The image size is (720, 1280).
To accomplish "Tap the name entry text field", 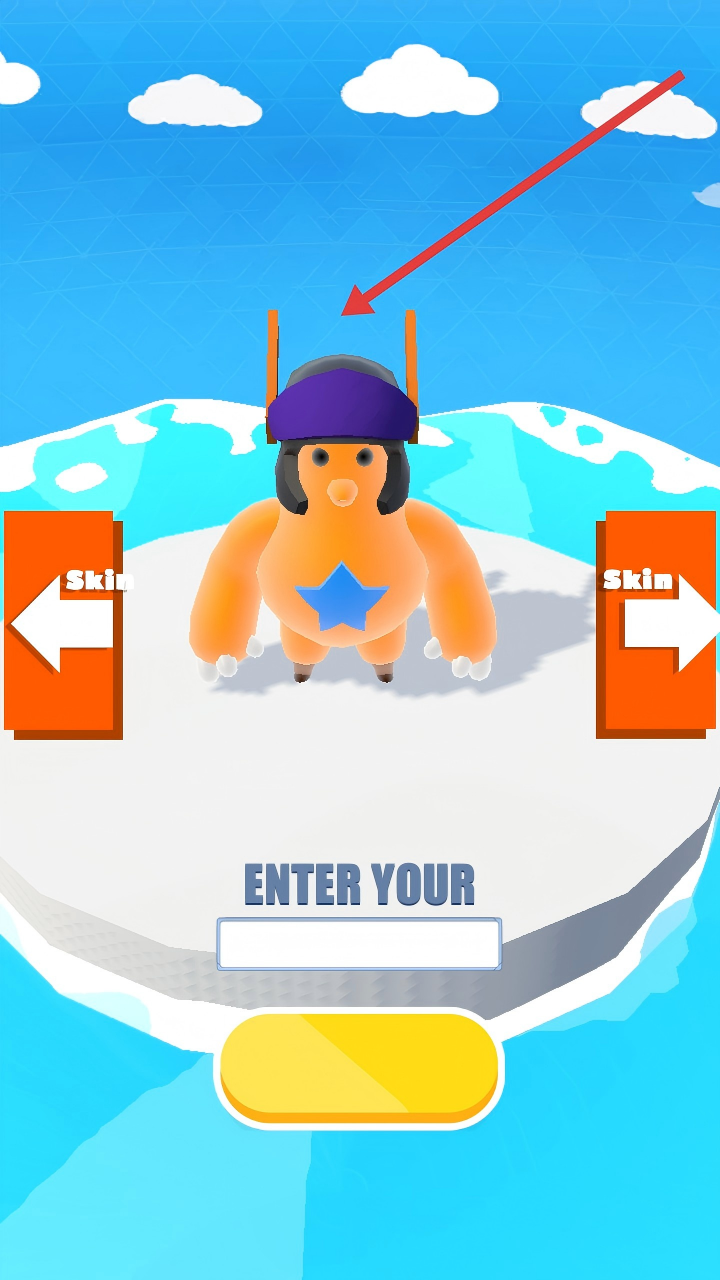I will pos(359,944).
